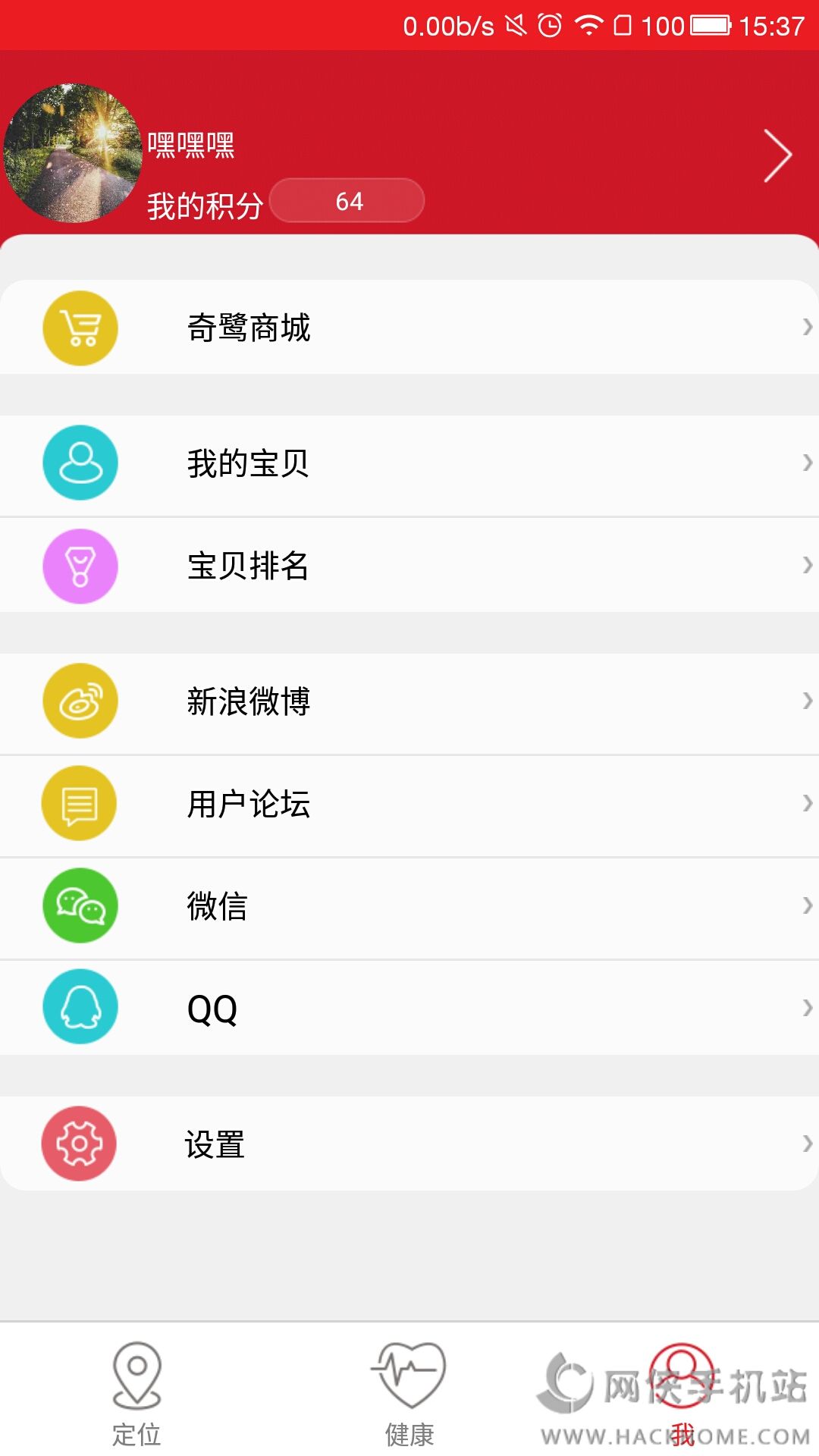The height and width of the screenshot is (1456, 819).
Task: Go to 用户论坛 forum
Action: [409, 804]
